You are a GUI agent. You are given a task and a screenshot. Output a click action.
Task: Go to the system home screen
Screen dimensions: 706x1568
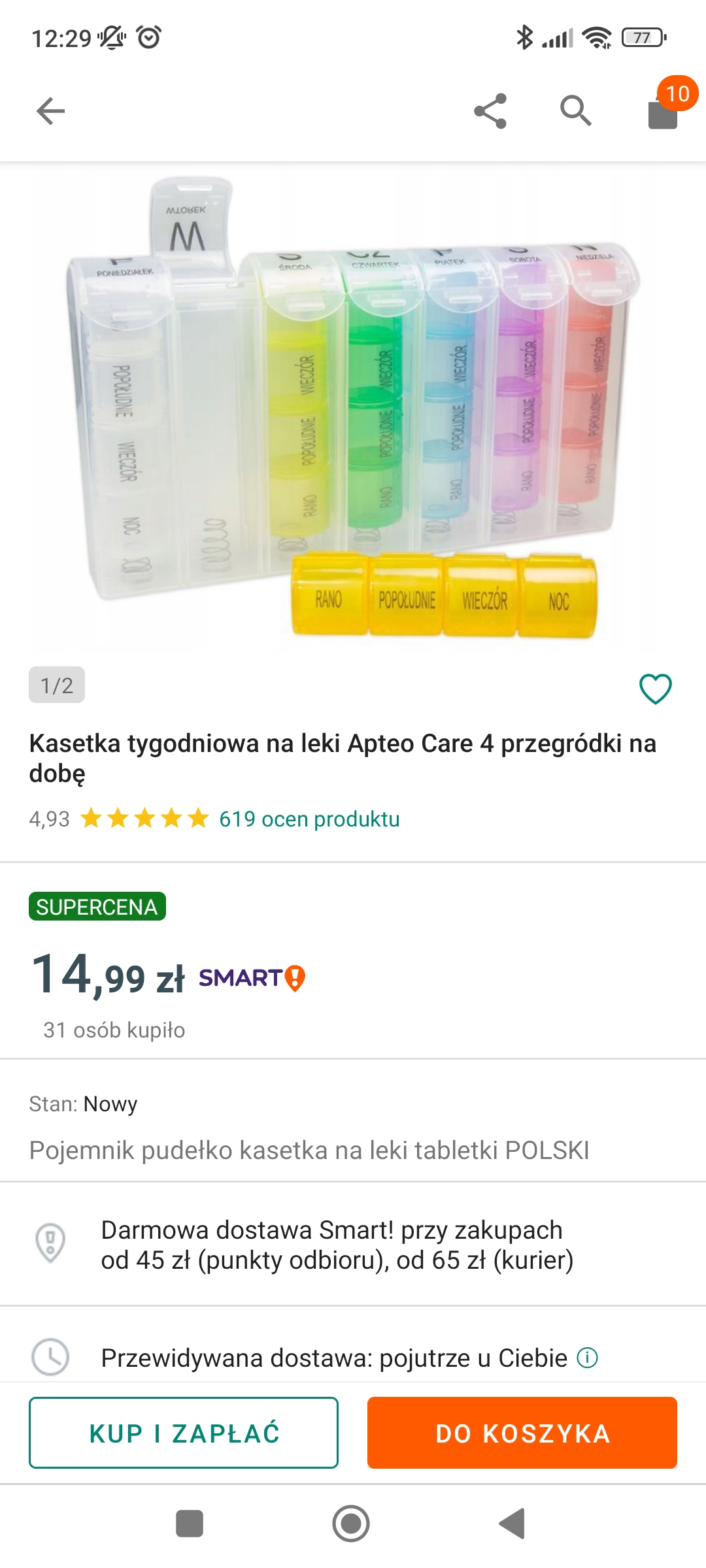click(351, 1524)
